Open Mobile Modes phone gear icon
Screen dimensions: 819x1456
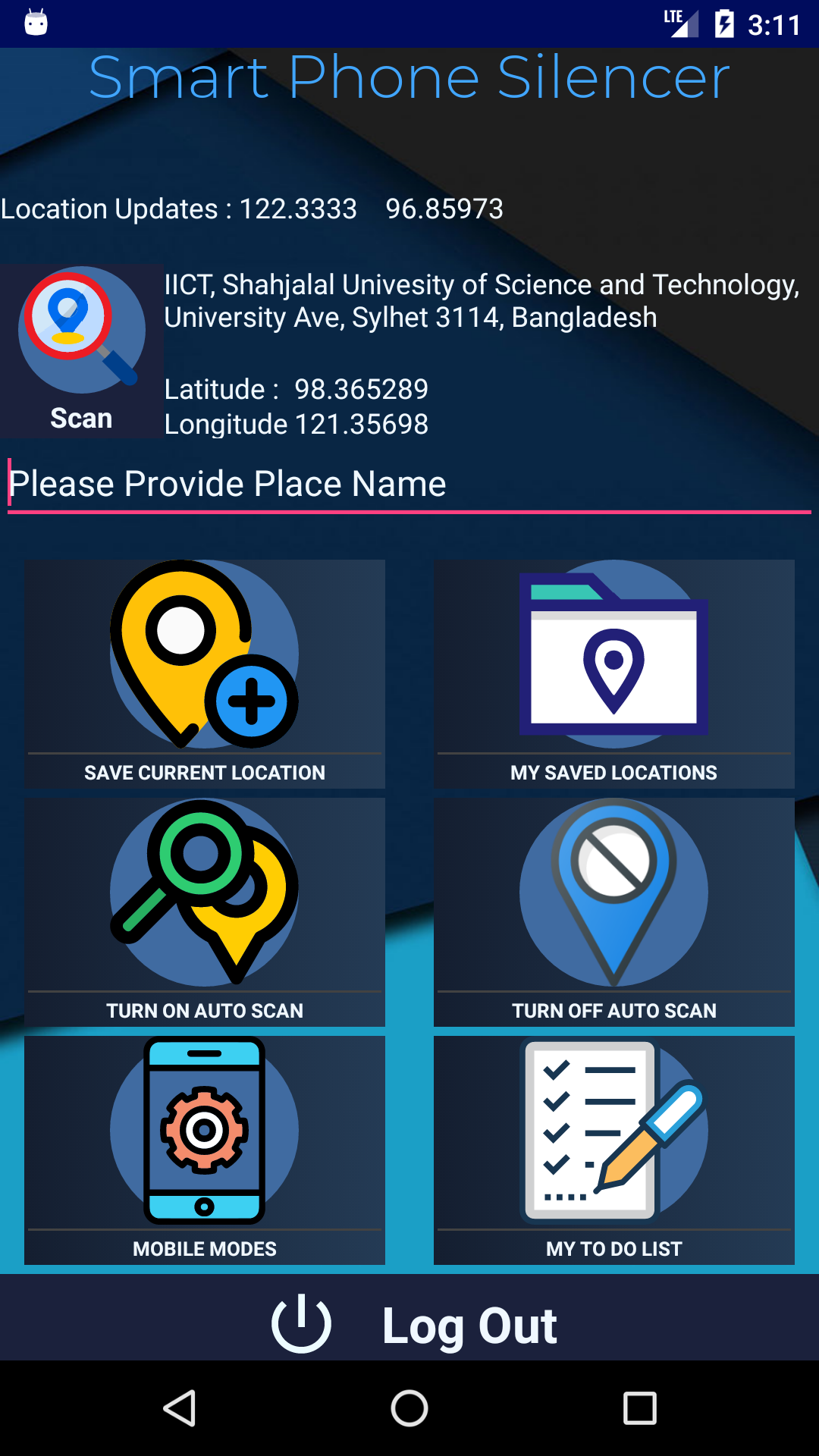[x=203, y=1130]
